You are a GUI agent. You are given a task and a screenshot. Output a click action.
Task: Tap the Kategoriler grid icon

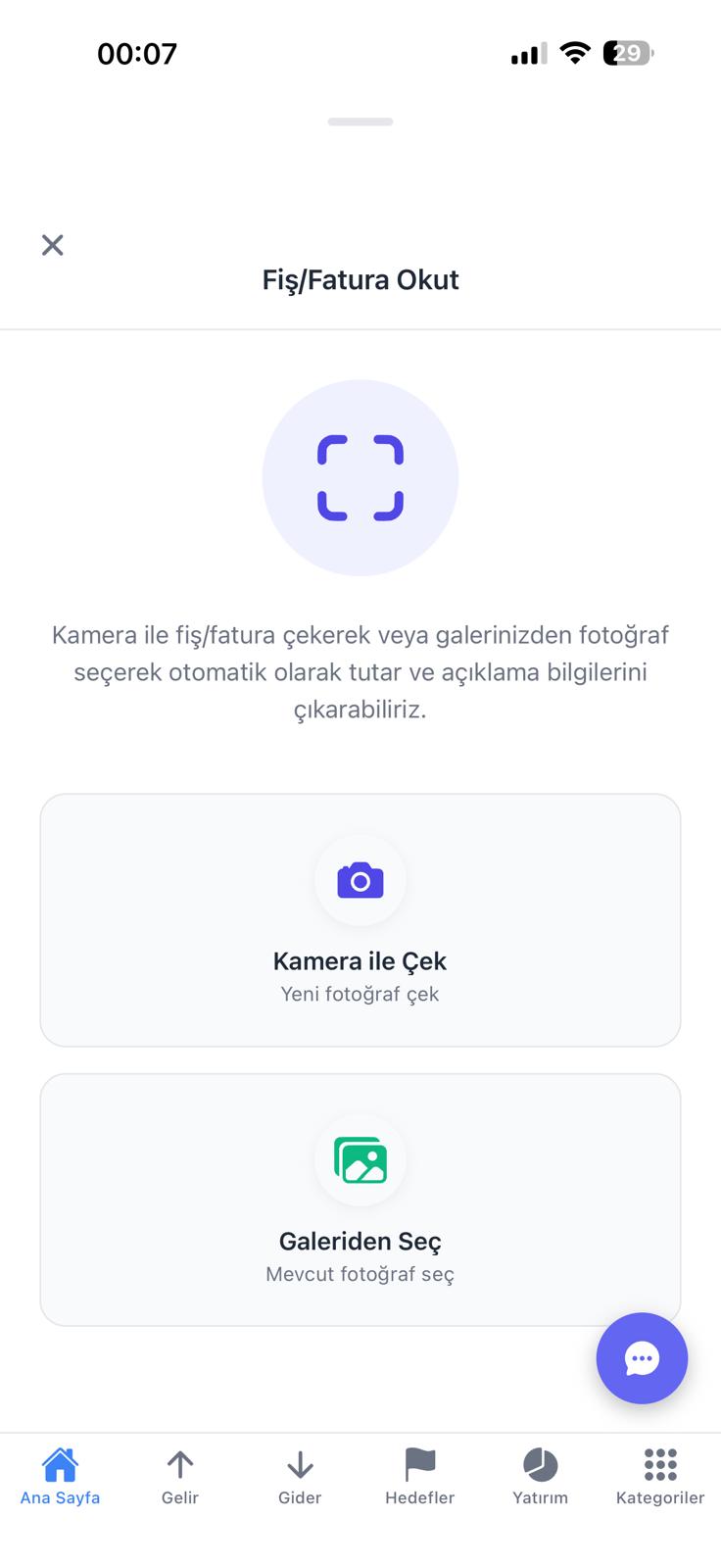[660, 1464]
